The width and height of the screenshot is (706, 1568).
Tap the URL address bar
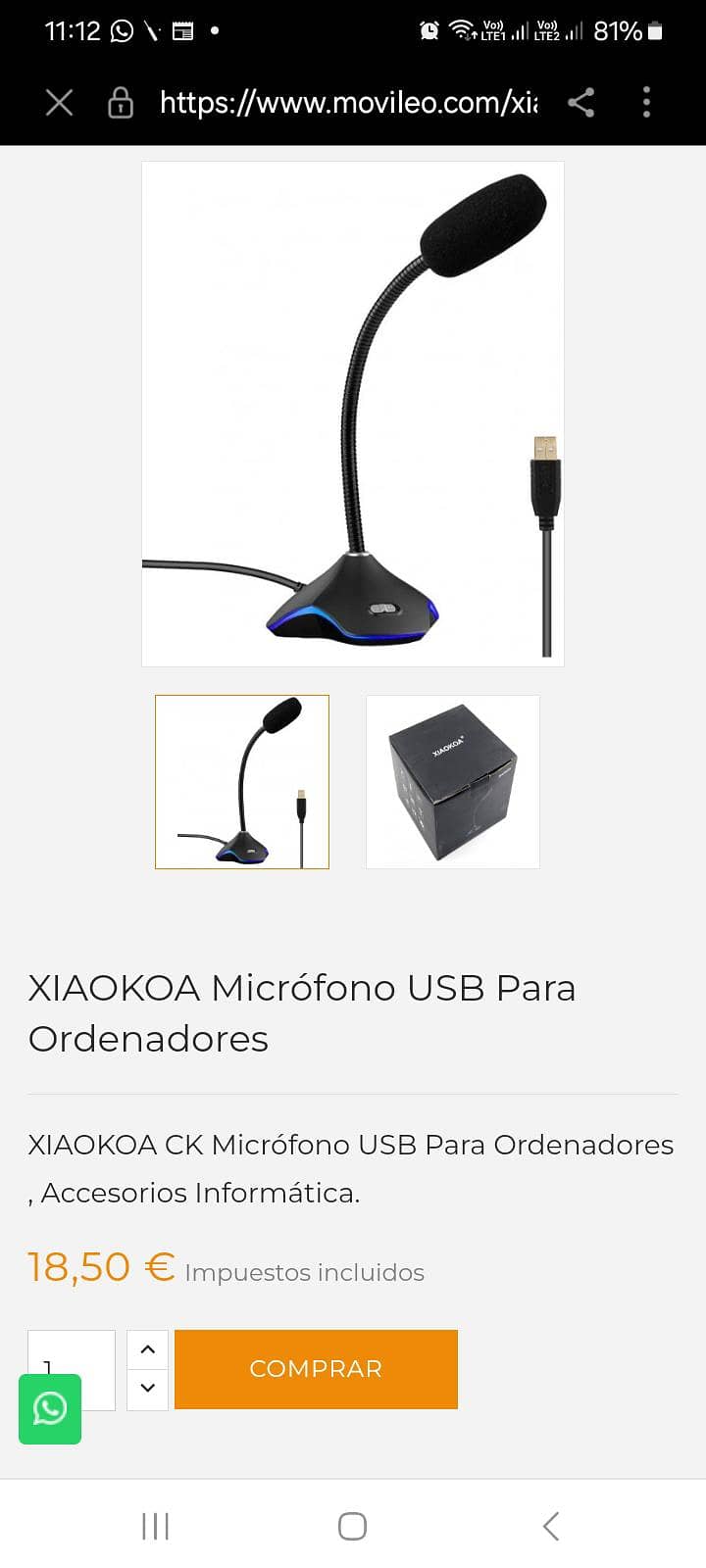pyautogui.click(x=346, y=102)
